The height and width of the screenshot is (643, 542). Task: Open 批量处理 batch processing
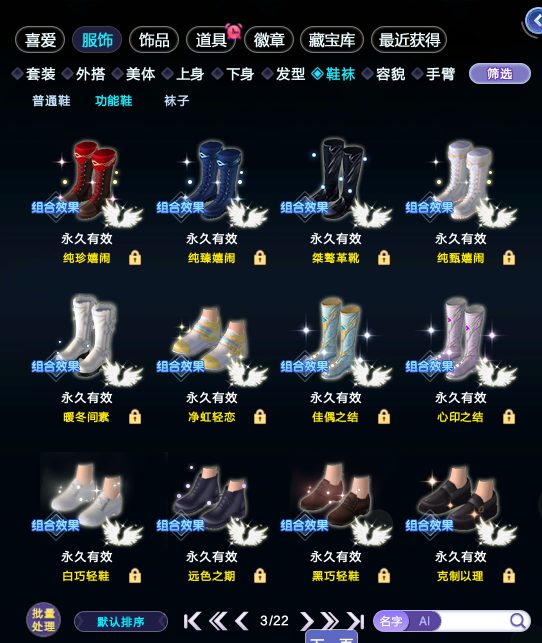43,619
